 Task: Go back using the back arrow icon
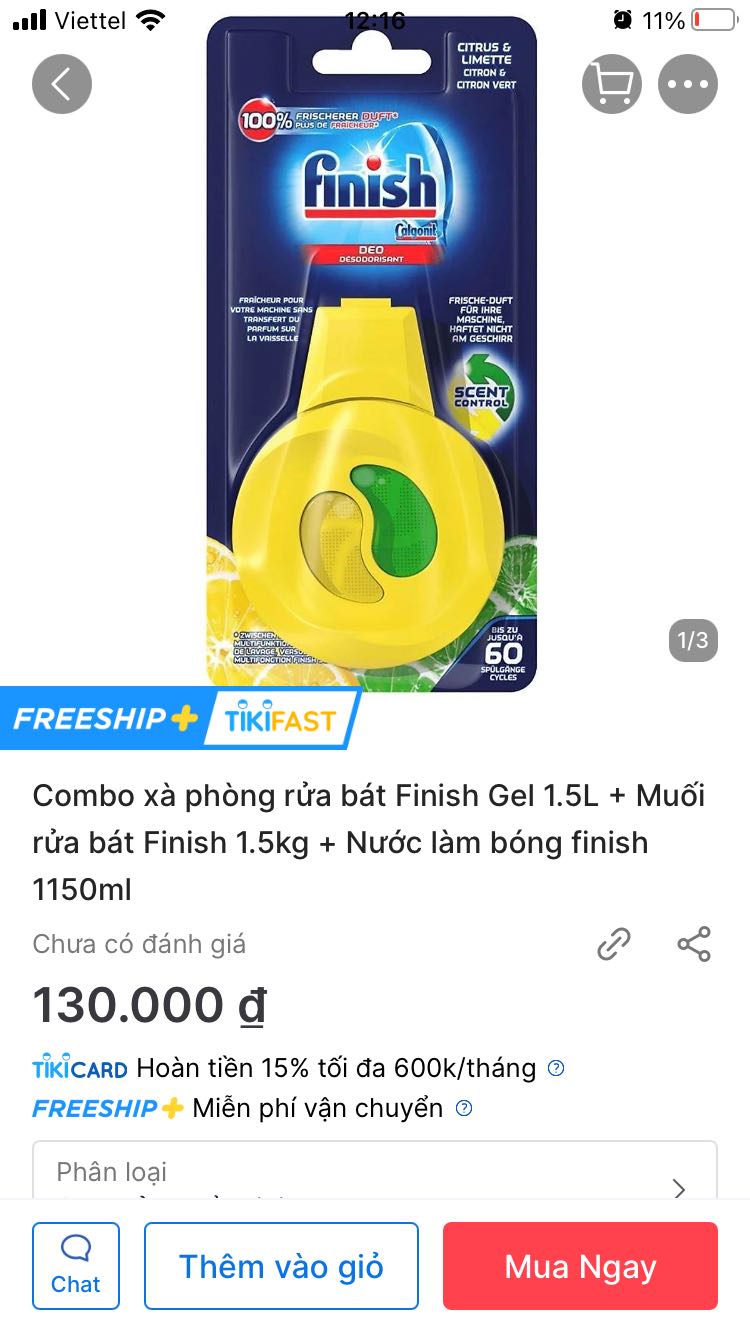point(62,84)
